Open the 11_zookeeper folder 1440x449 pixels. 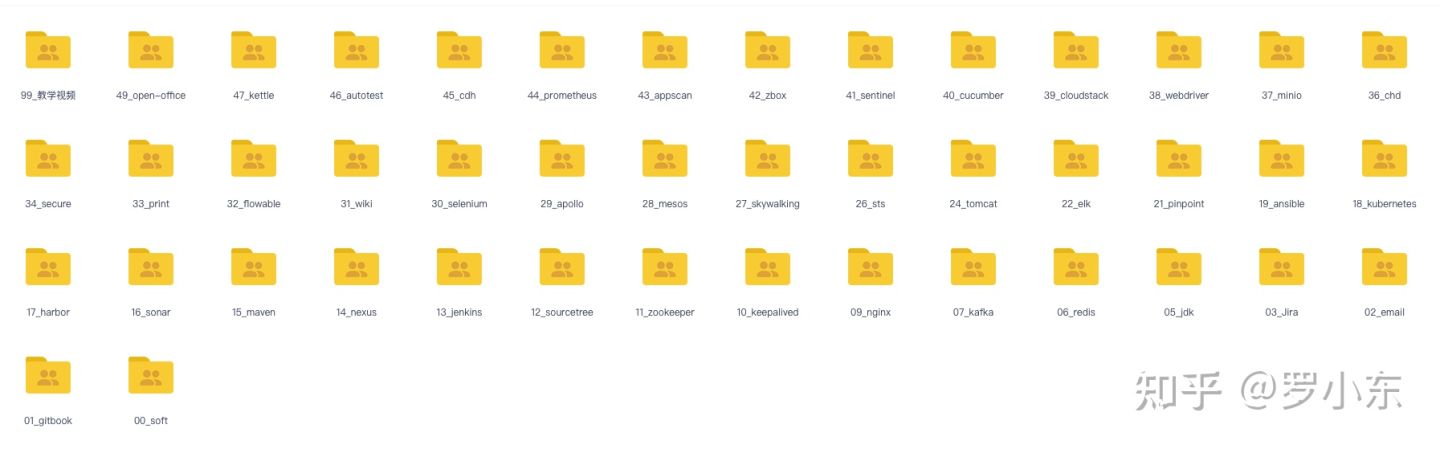point(665,267)
